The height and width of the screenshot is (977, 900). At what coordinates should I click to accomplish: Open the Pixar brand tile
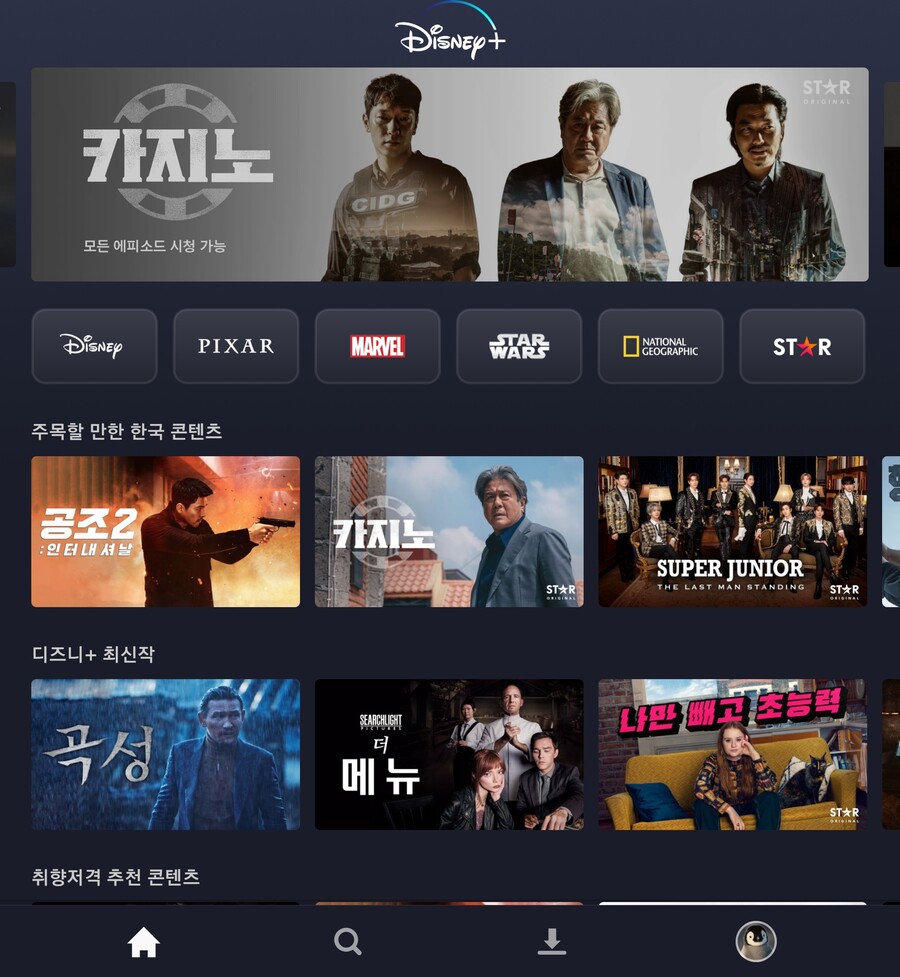point(236,346)
